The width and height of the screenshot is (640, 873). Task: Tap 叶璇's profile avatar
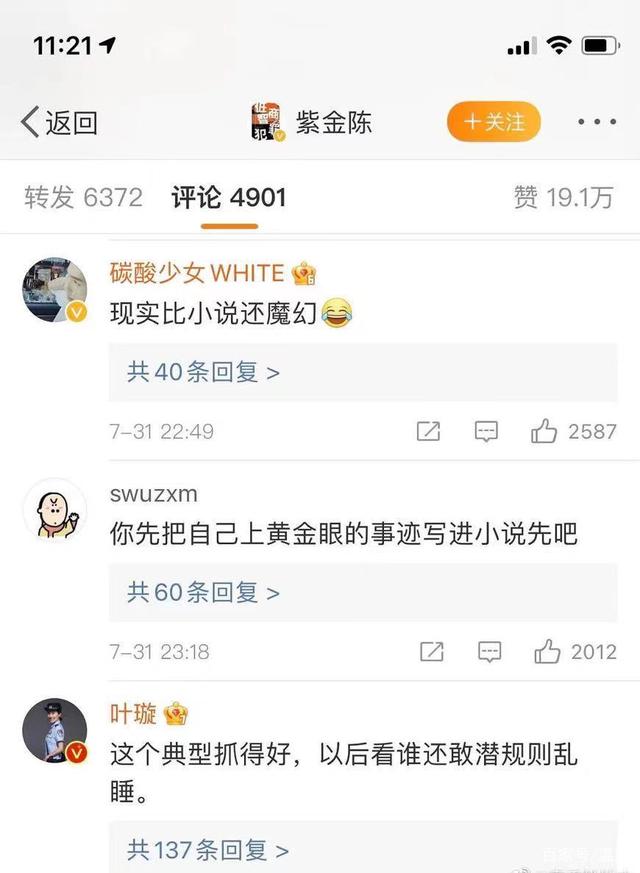[54, 730]
